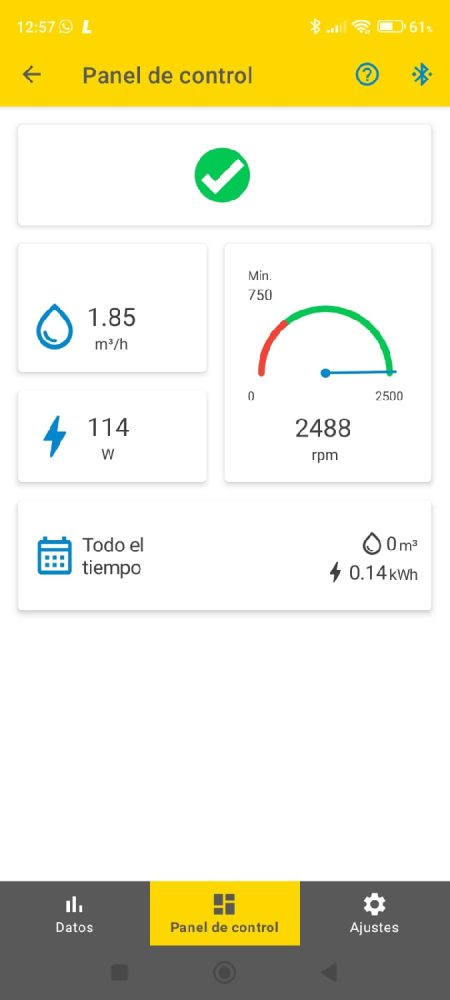Tap the system home button
The width and height of the screenshot is (450, 1000).
pyautogui.click(x=224, y=973)
